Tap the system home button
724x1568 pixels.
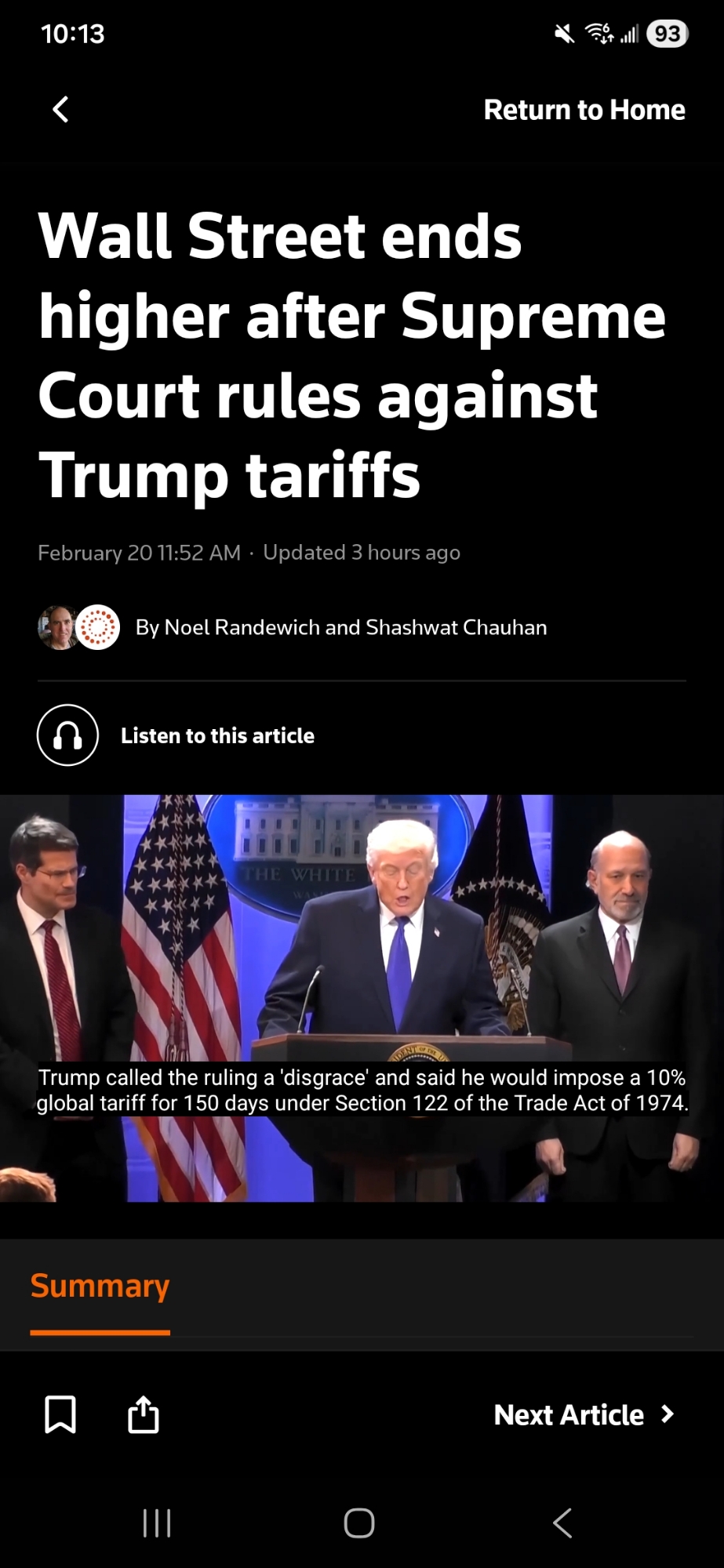(x=359, y=1523)
